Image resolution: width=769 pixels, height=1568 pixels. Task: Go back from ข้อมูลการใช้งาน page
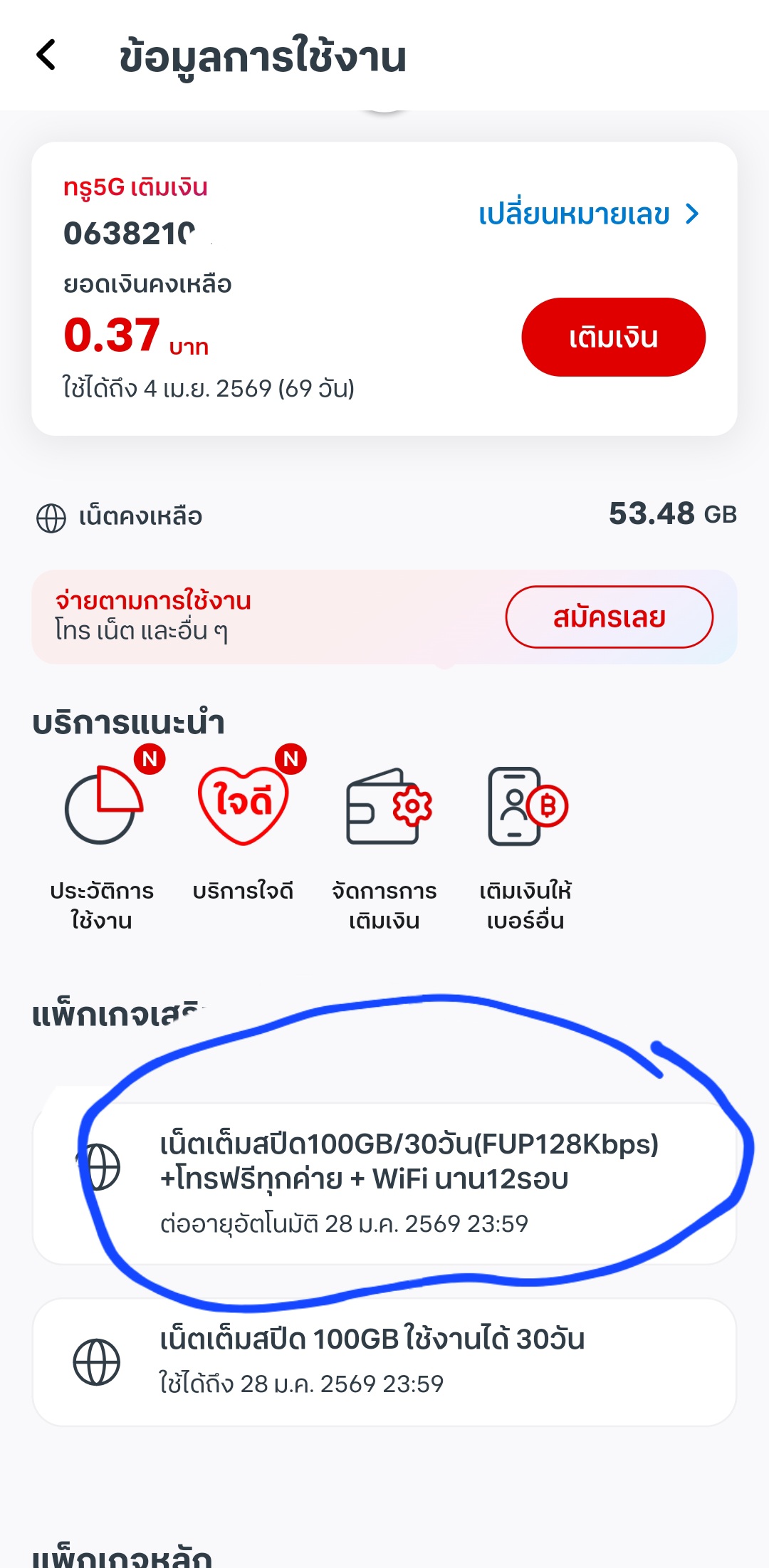click(x=47, y=56)
